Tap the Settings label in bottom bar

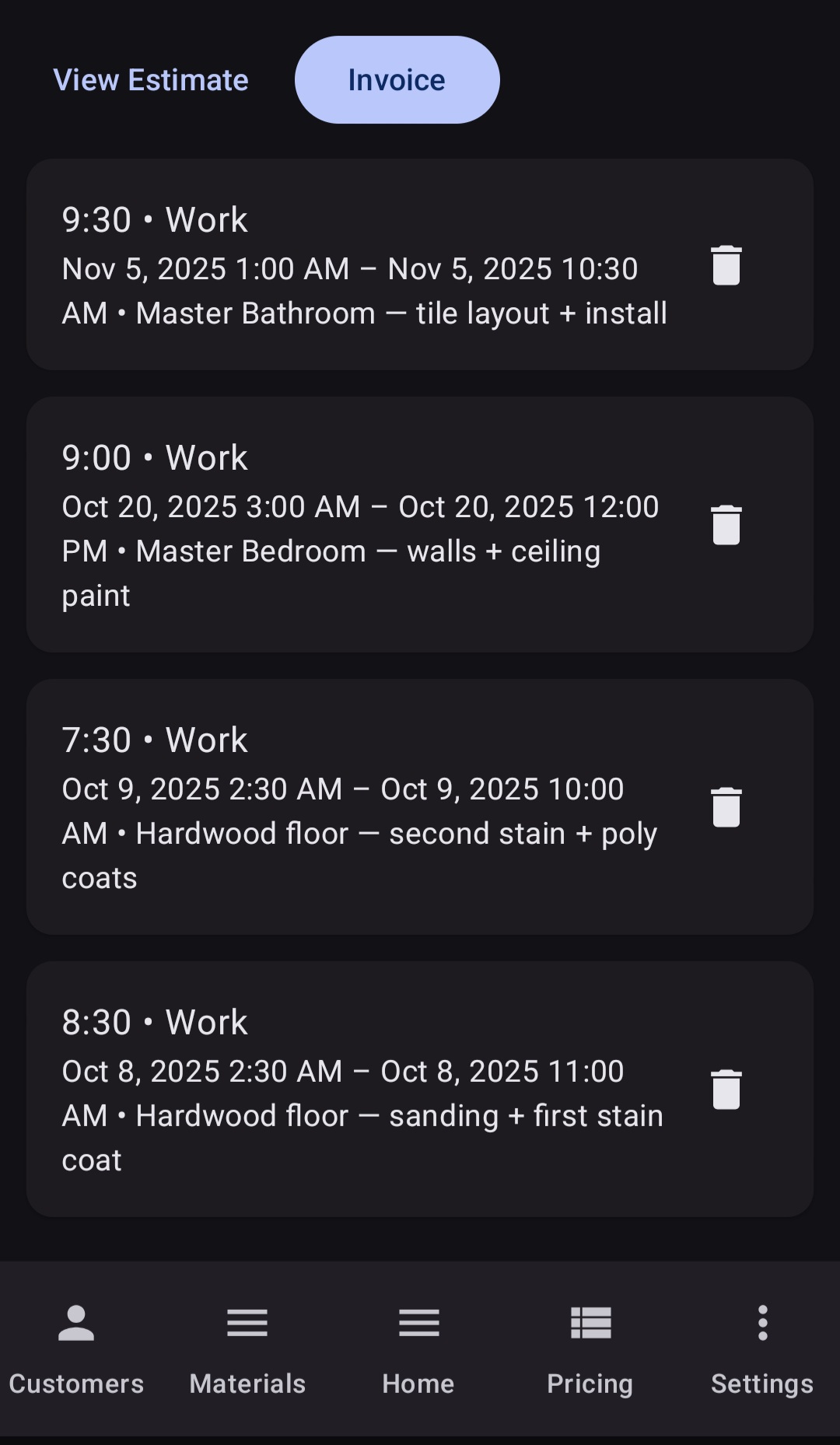(x=761, y=1384)
